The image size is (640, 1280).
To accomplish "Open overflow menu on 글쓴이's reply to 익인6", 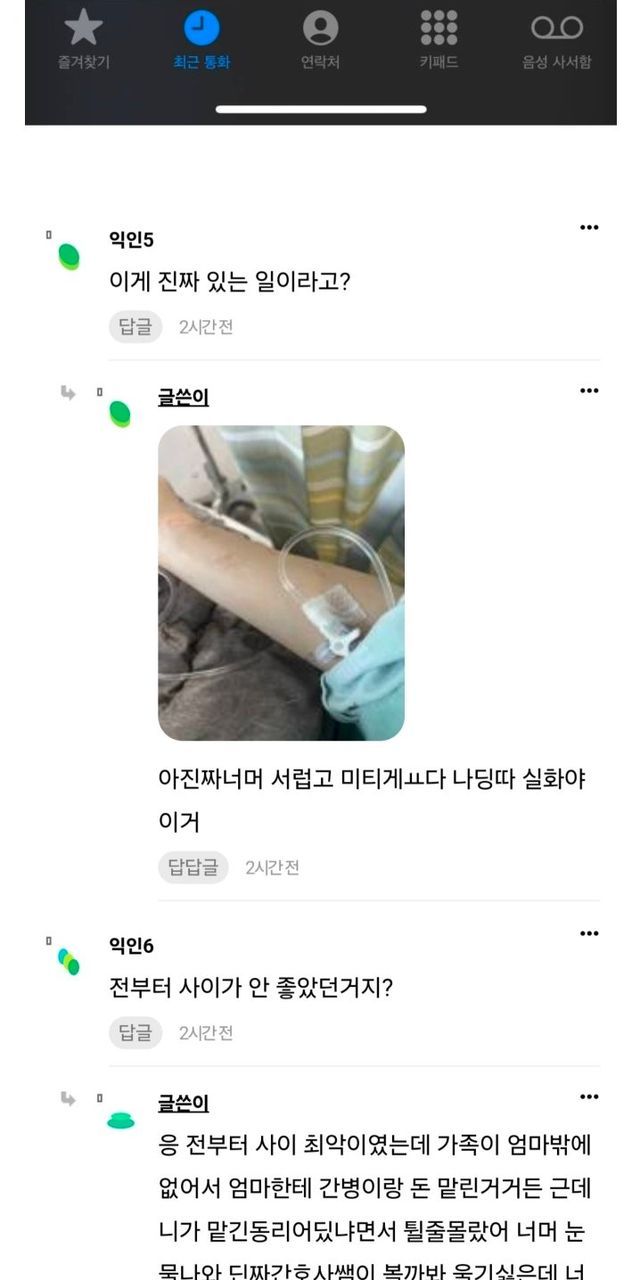I will 589,1097.
